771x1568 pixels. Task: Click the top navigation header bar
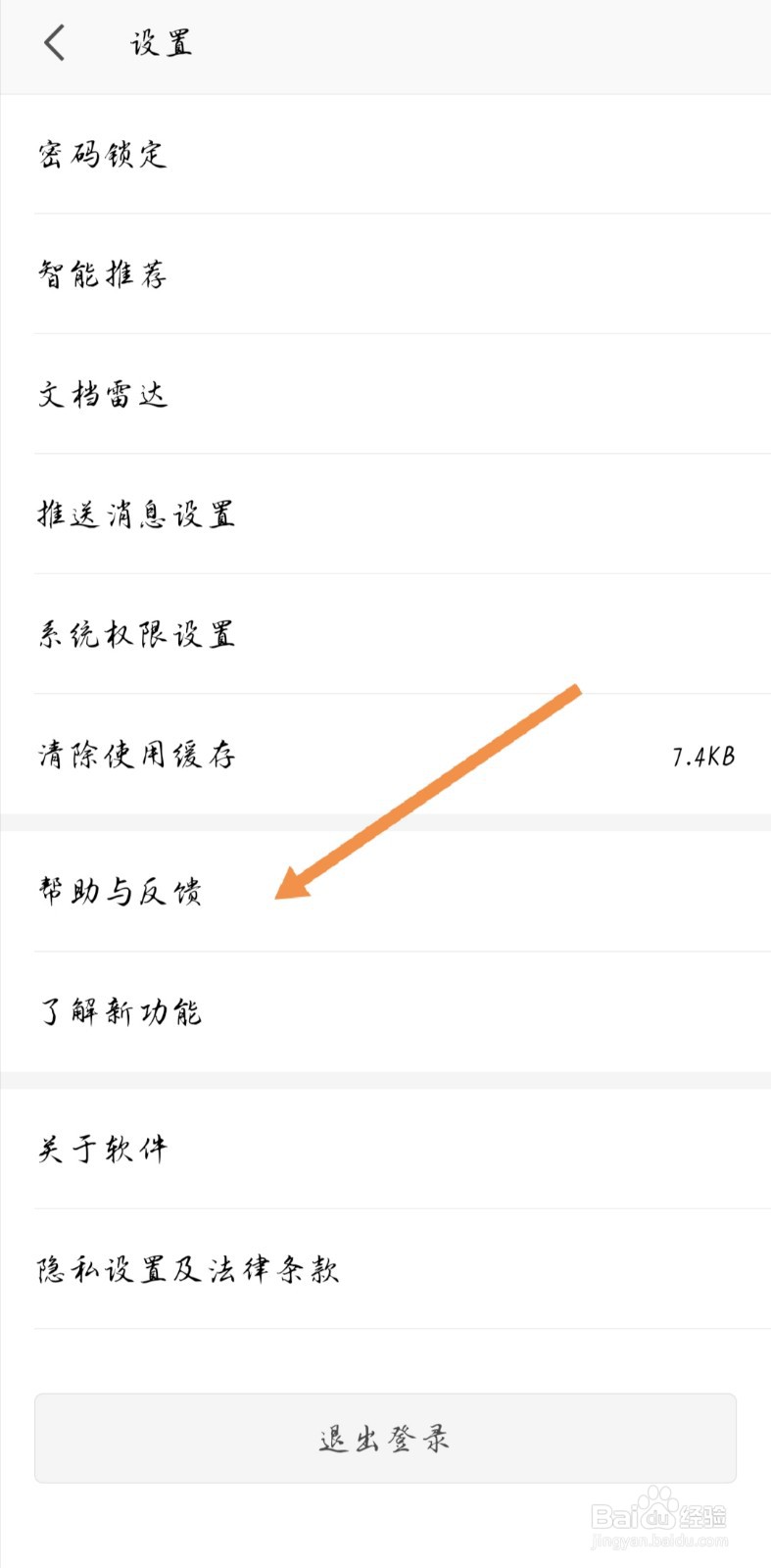(385, 43)
